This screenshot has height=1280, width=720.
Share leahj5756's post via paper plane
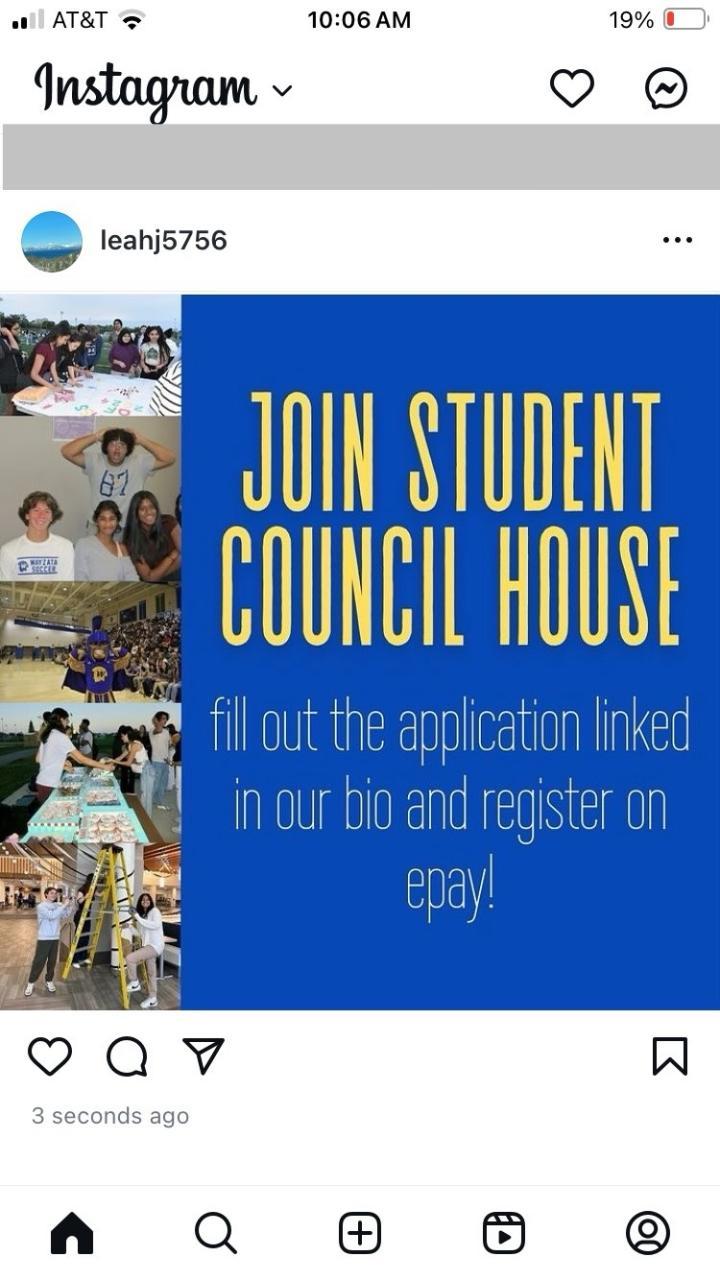[x=203, y=1056]
